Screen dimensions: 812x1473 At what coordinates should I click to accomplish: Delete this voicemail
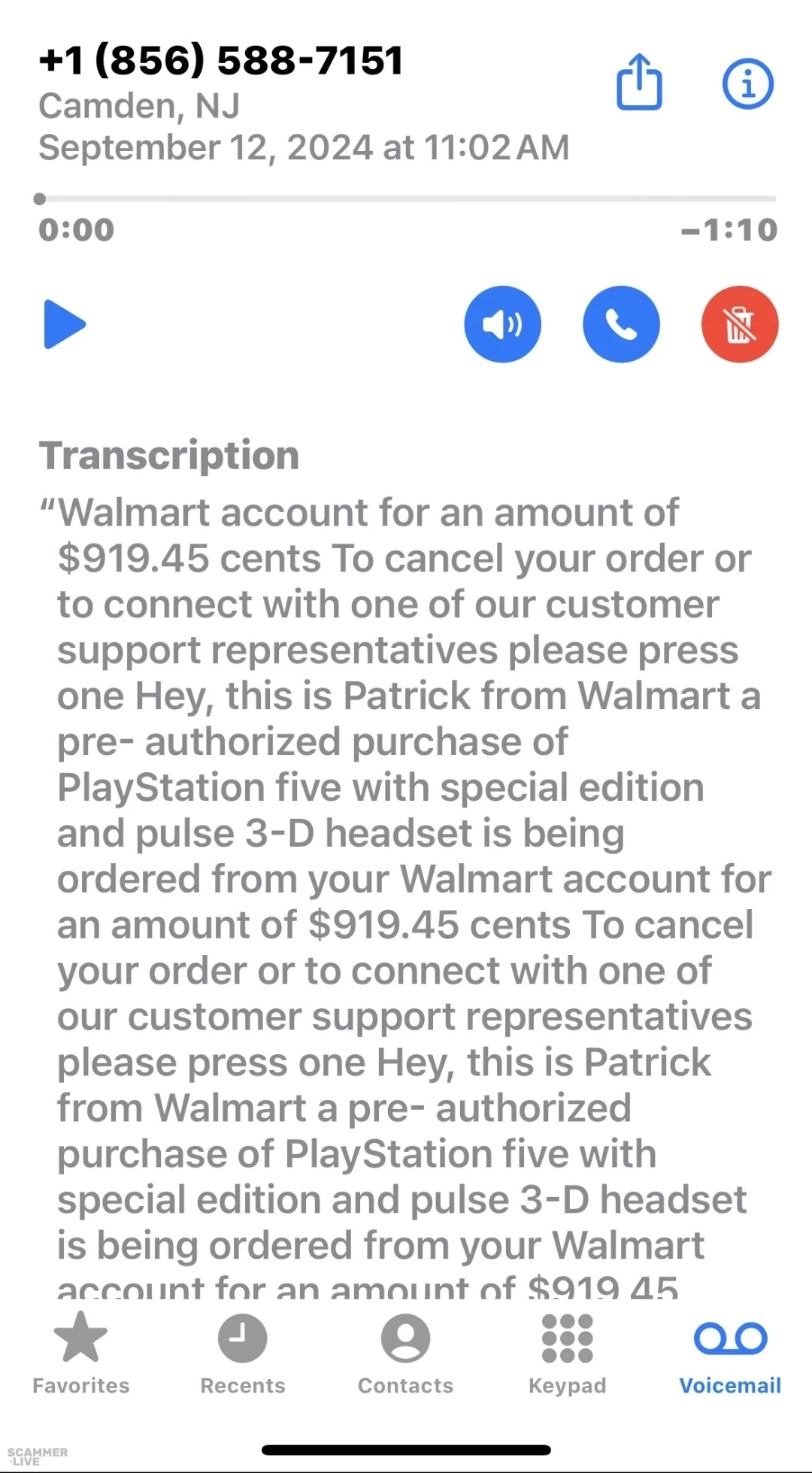740,324
